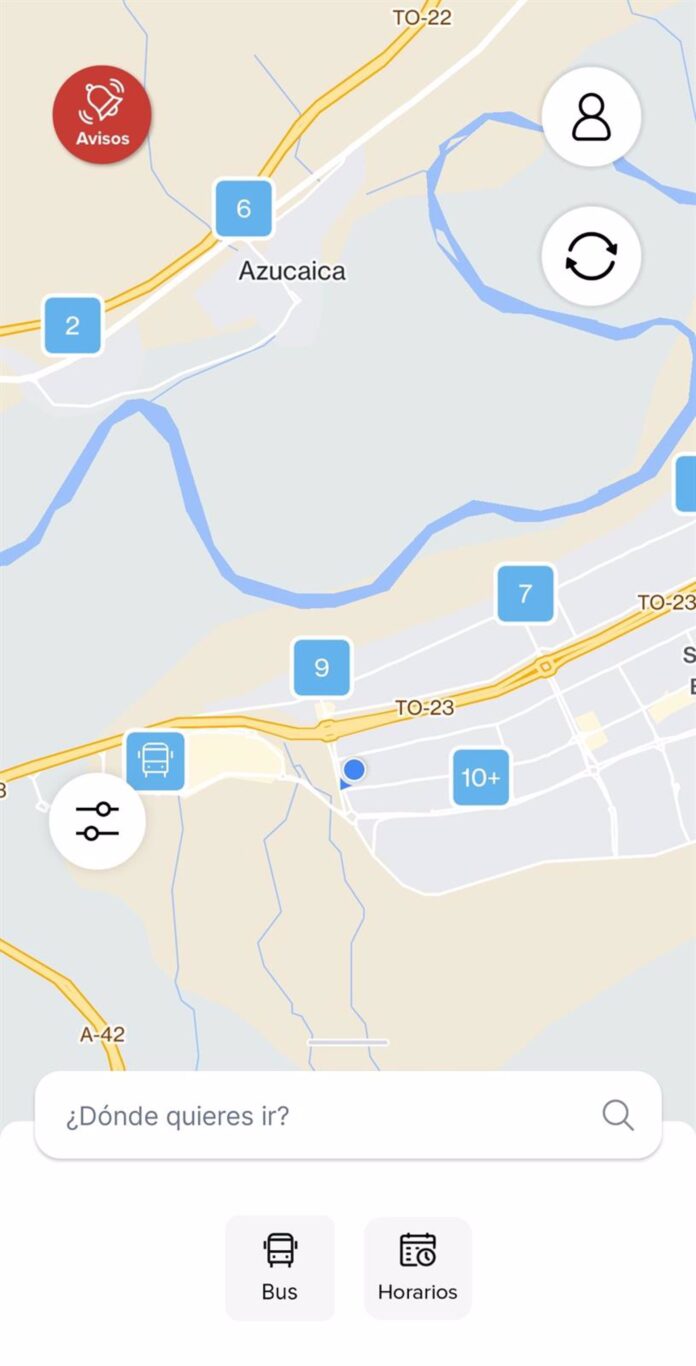
Task: Refresh the map with the sync icon
Action: tap(591, 256)
